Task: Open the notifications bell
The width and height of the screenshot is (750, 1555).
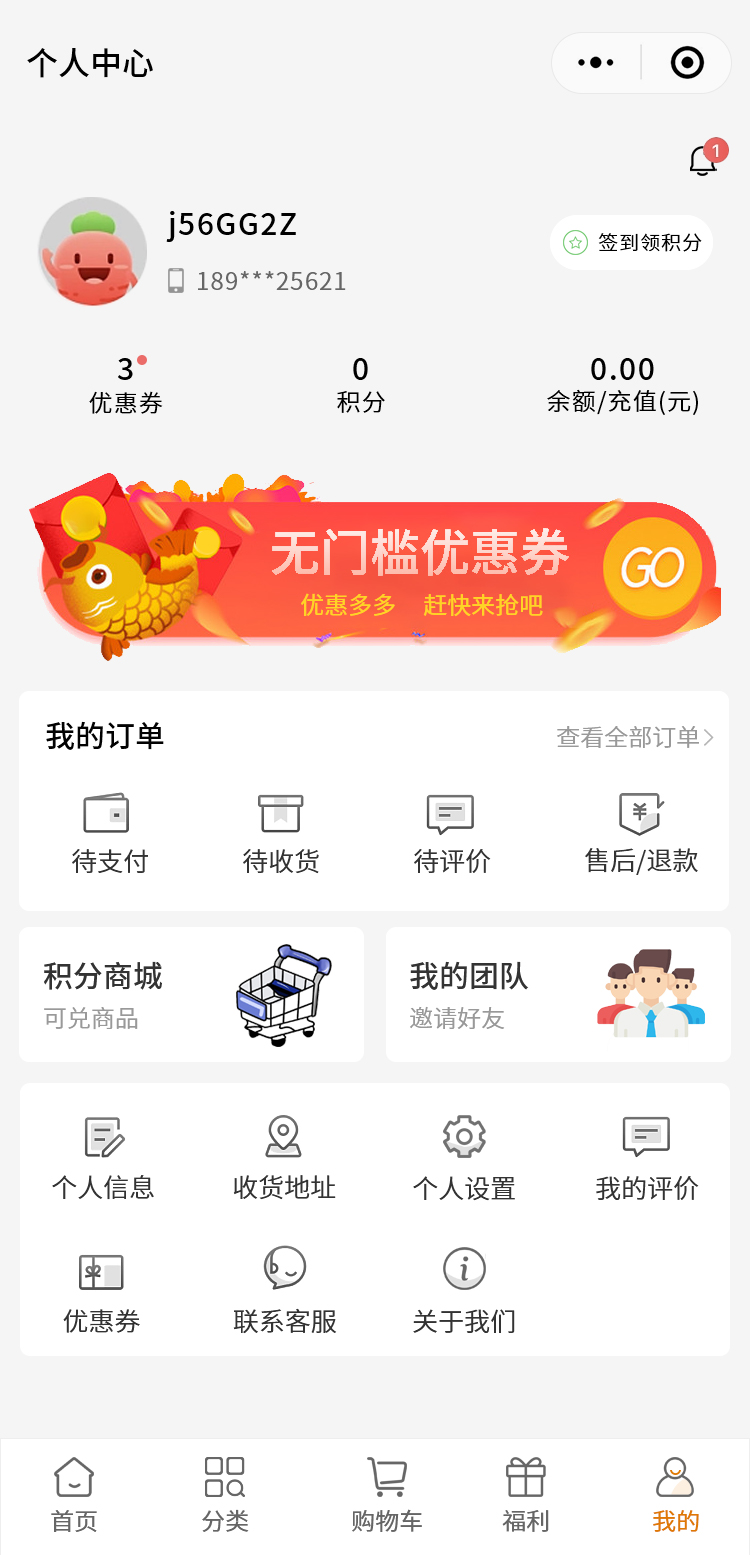Action: pyautogui.click(x=703, y=161)
